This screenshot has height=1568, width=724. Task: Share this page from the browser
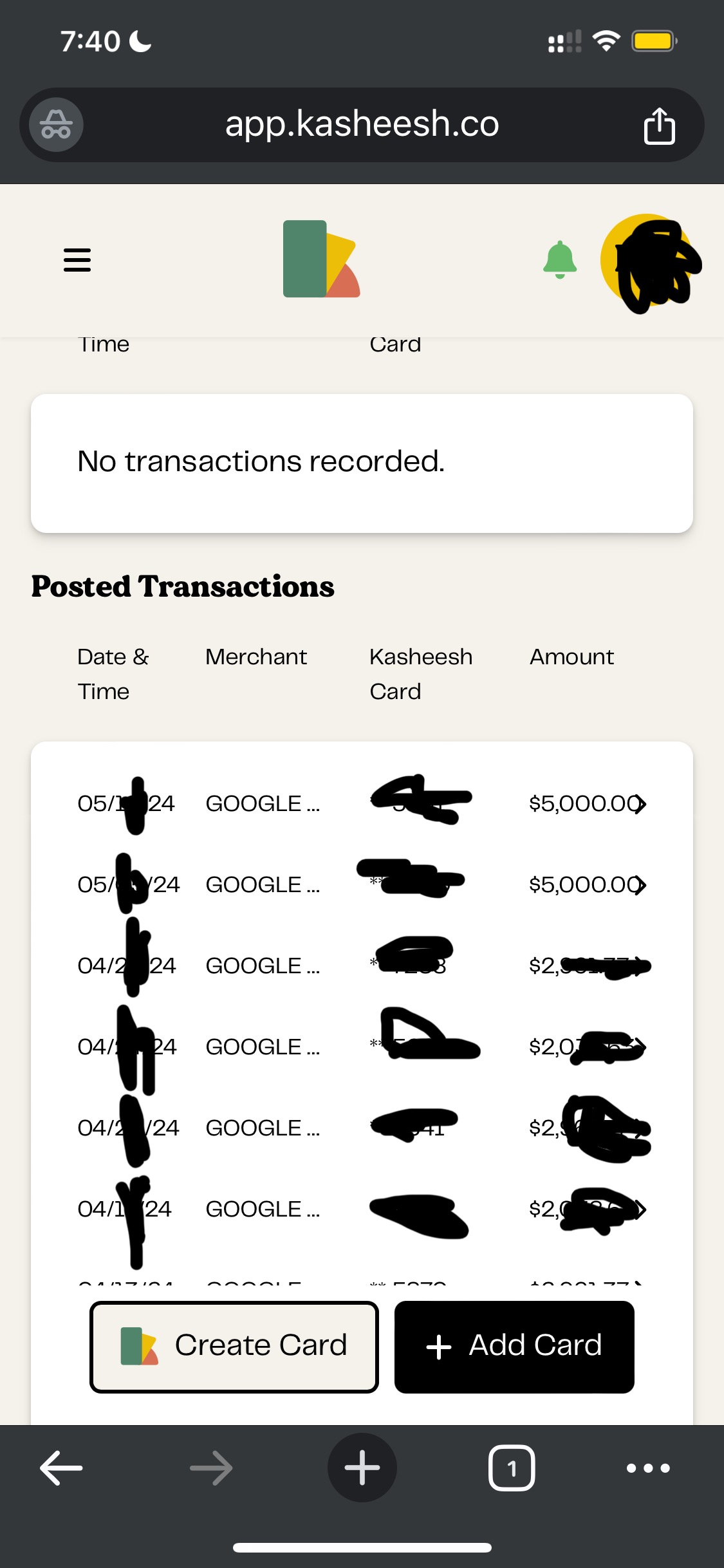pos(659,126)
